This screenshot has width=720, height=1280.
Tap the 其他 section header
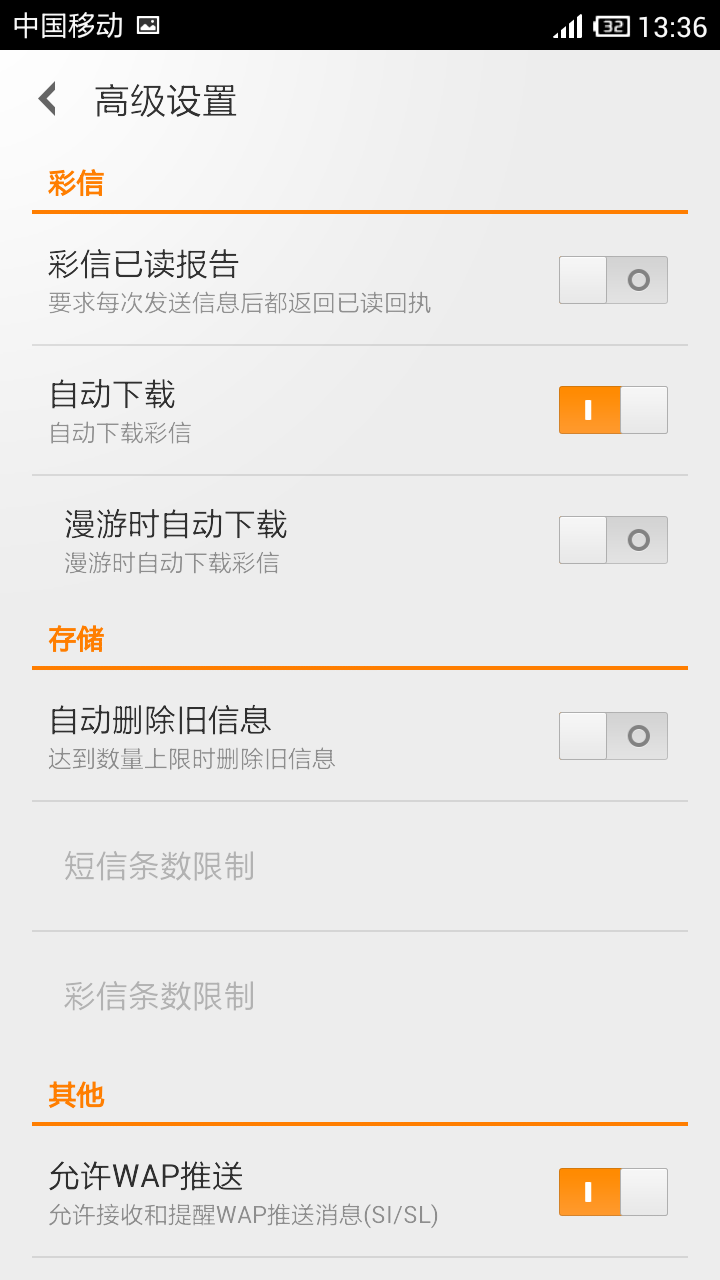pyautogui.click(x=72, y=1095)
